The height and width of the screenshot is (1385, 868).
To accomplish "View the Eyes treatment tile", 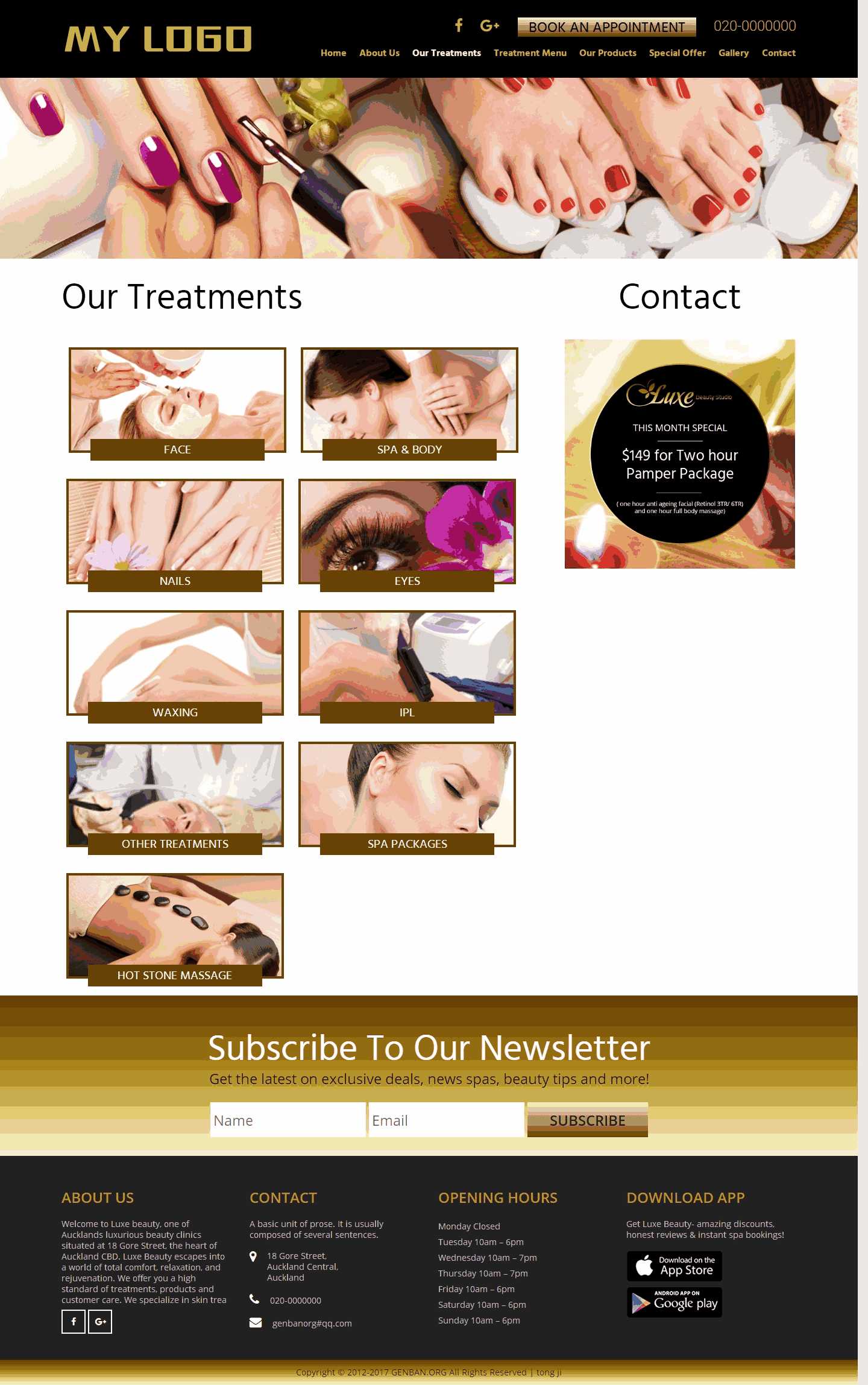I will 407,532.
